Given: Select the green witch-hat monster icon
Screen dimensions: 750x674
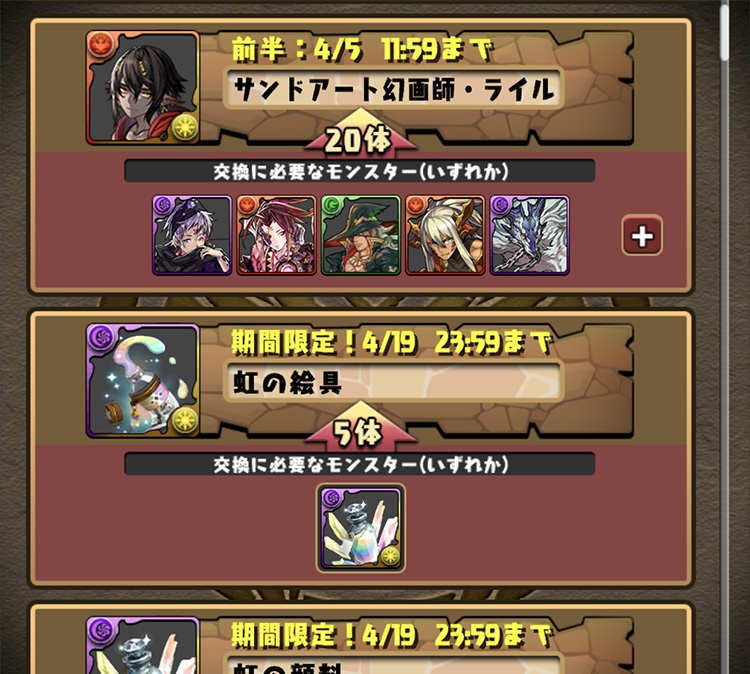Looking at the screenshot, I should point(360,235).
